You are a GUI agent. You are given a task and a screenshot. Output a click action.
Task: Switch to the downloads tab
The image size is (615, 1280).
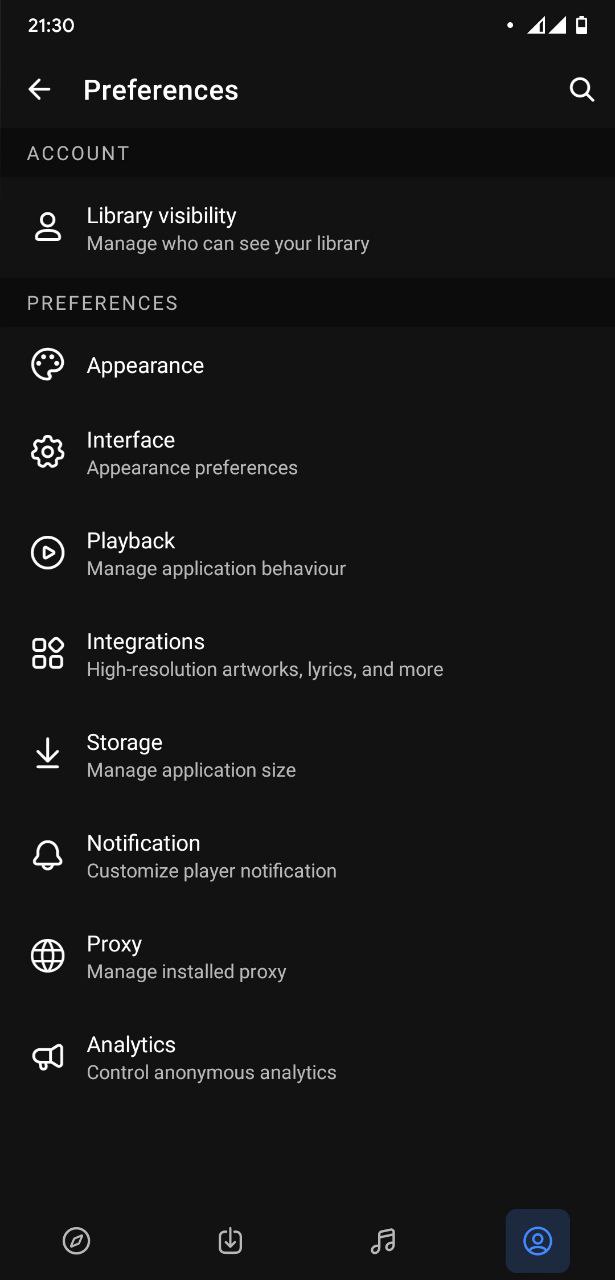pyautogui.click(x=230, y=1241)
